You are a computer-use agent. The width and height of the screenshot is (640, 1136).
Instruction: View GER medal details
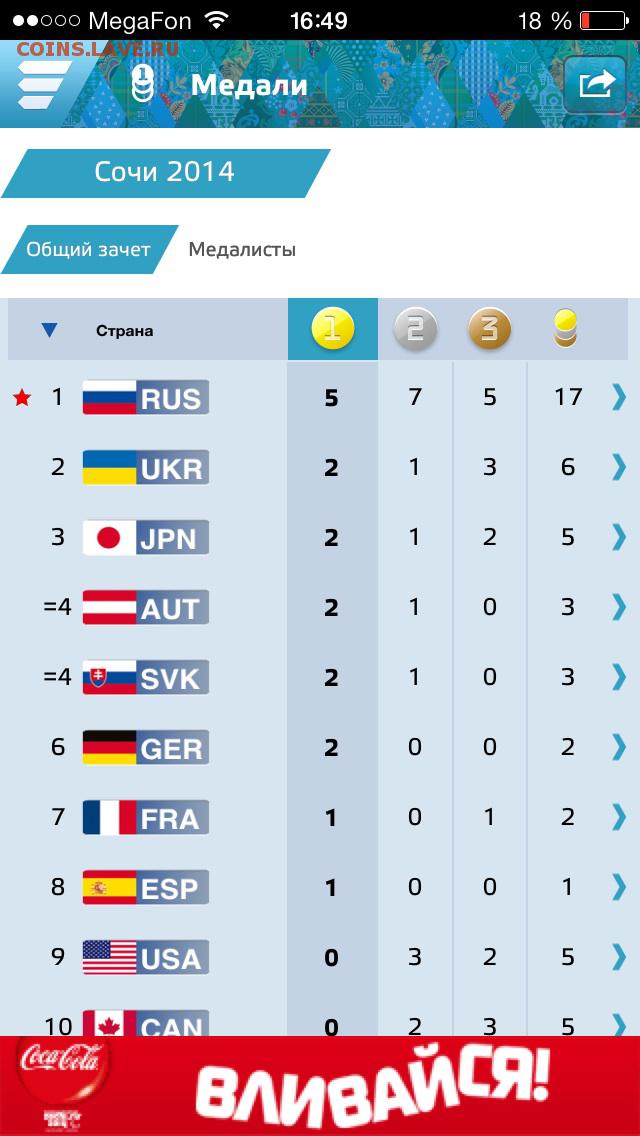320,747
